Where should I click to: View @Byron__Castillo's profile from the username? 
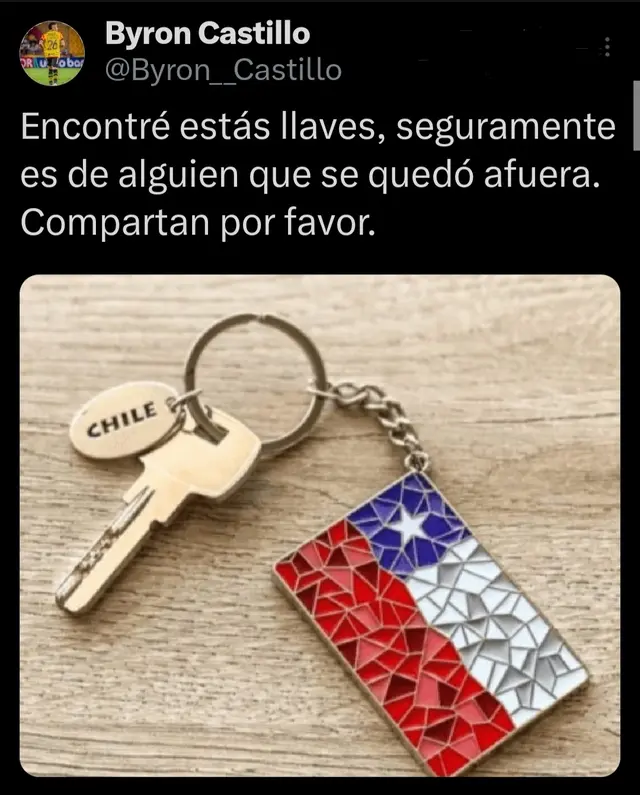[223, 70]
